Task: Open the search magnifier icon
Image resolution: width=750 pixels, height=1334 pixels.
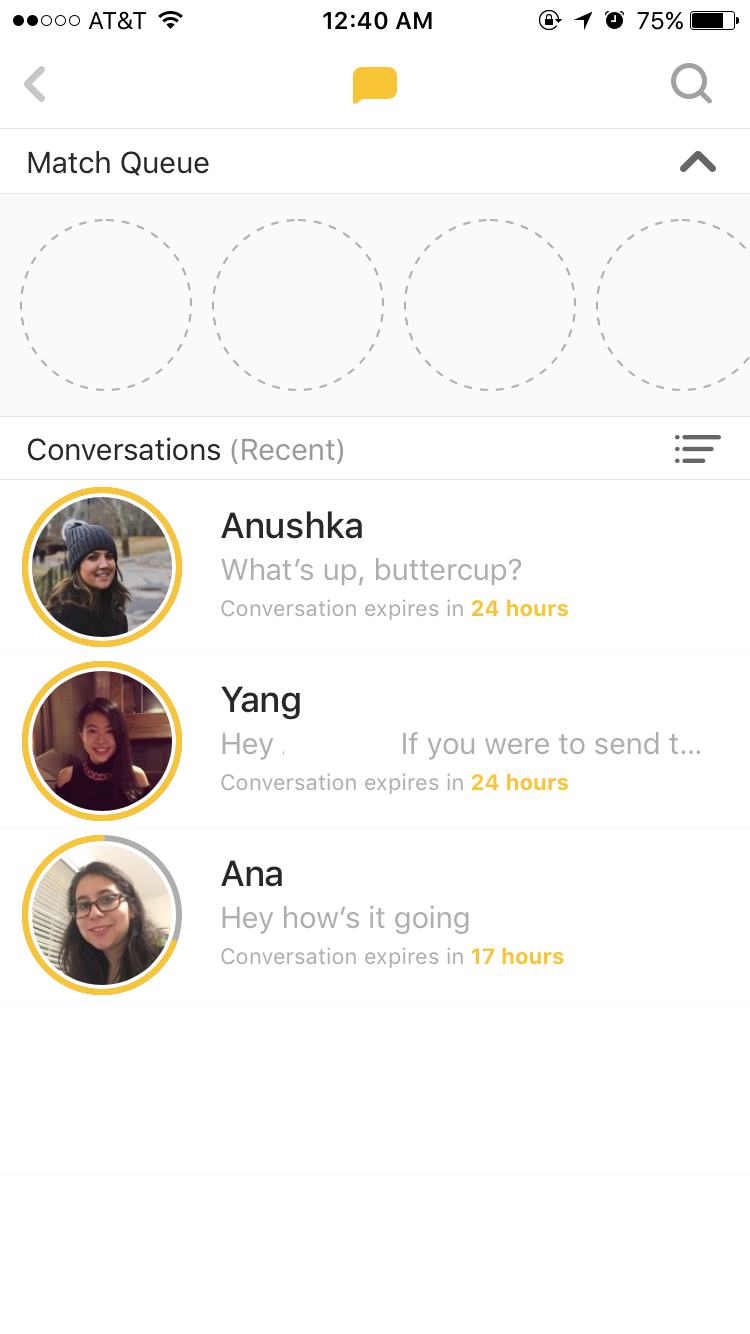Action: (x=691, y=84)
